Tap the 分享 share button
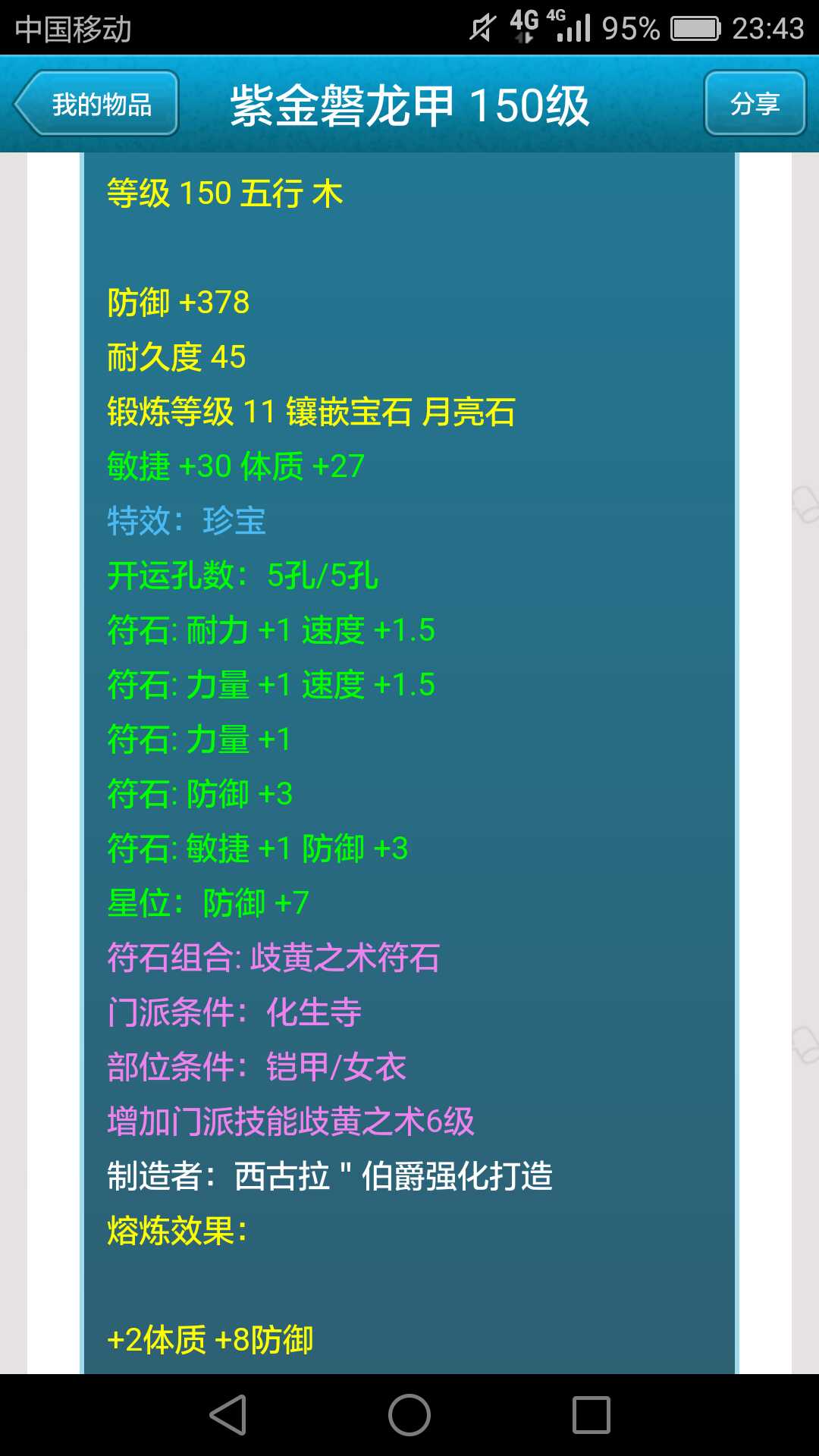Image resolution: width=819 pixels, height=1456 pixels. [755, 103]
